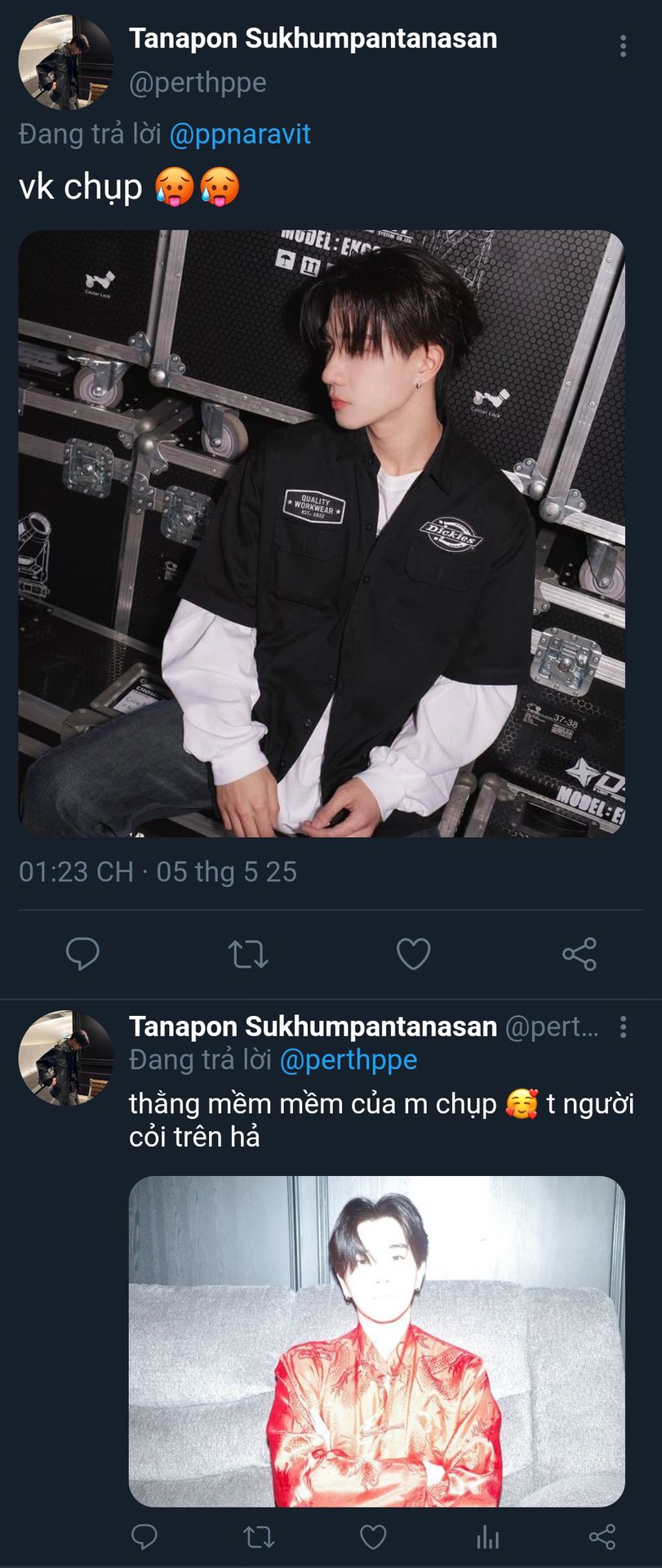Open overflow menu on the main tweet
This screenshot has width=662, height=1568.
click(x=623, y=46)
